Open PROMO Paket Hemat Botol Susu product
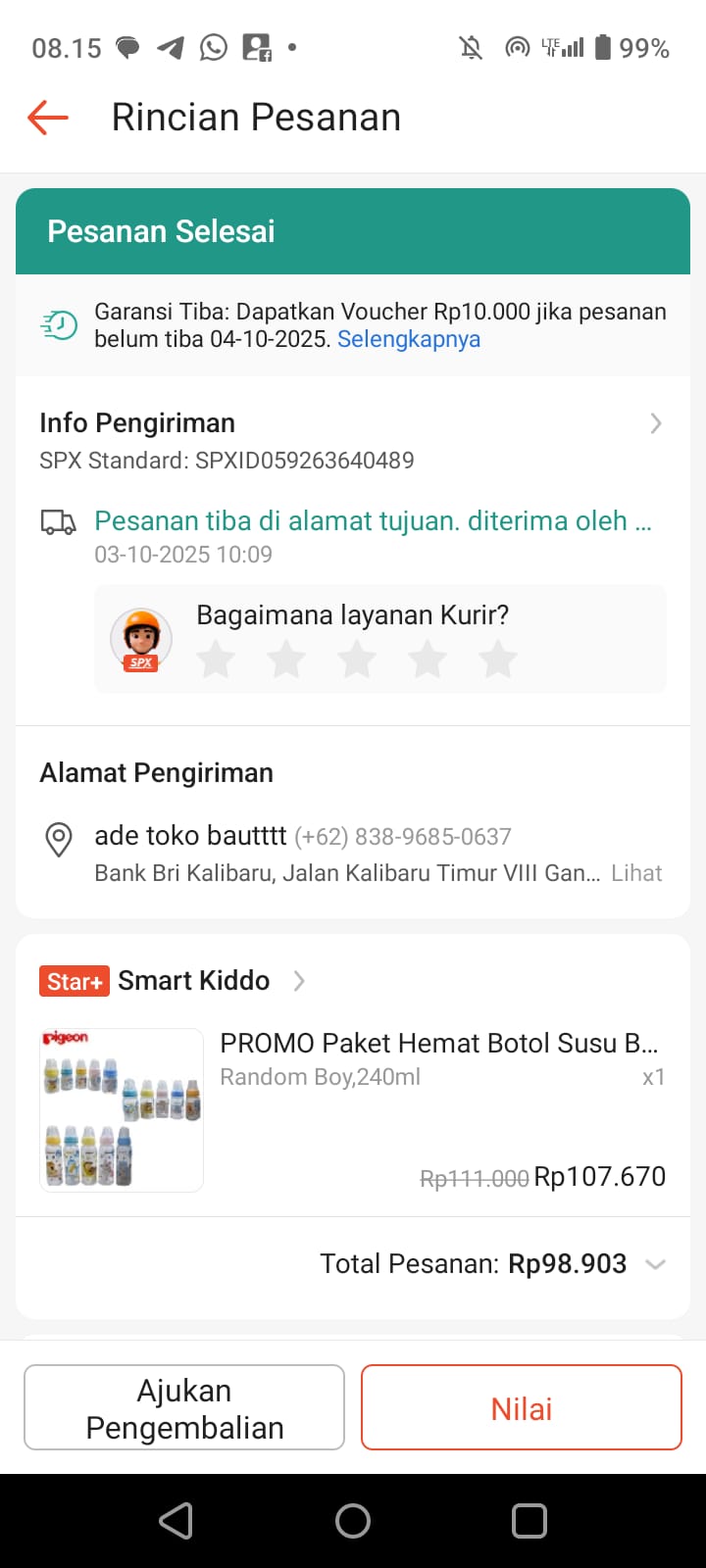 pyautogui.click(x=437, y=1044)
